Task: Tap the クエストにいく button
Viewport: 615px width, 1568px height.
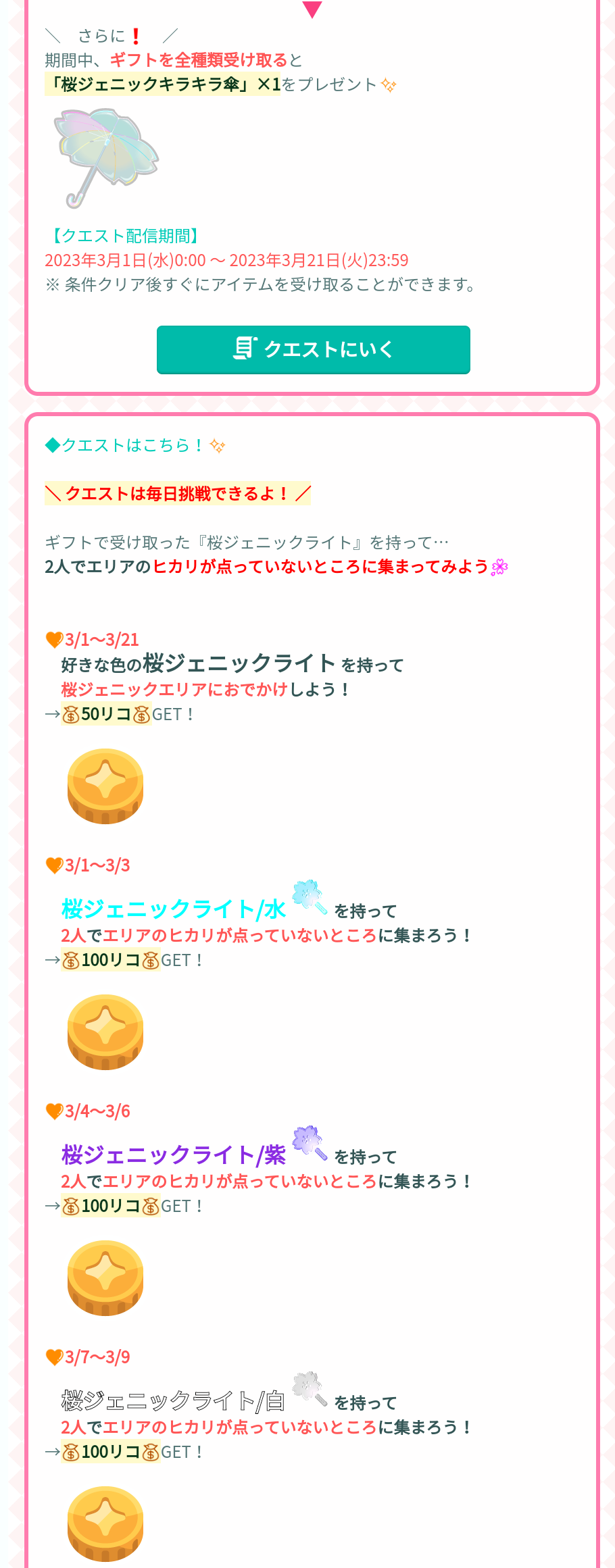Action: [x=313, y=349]
